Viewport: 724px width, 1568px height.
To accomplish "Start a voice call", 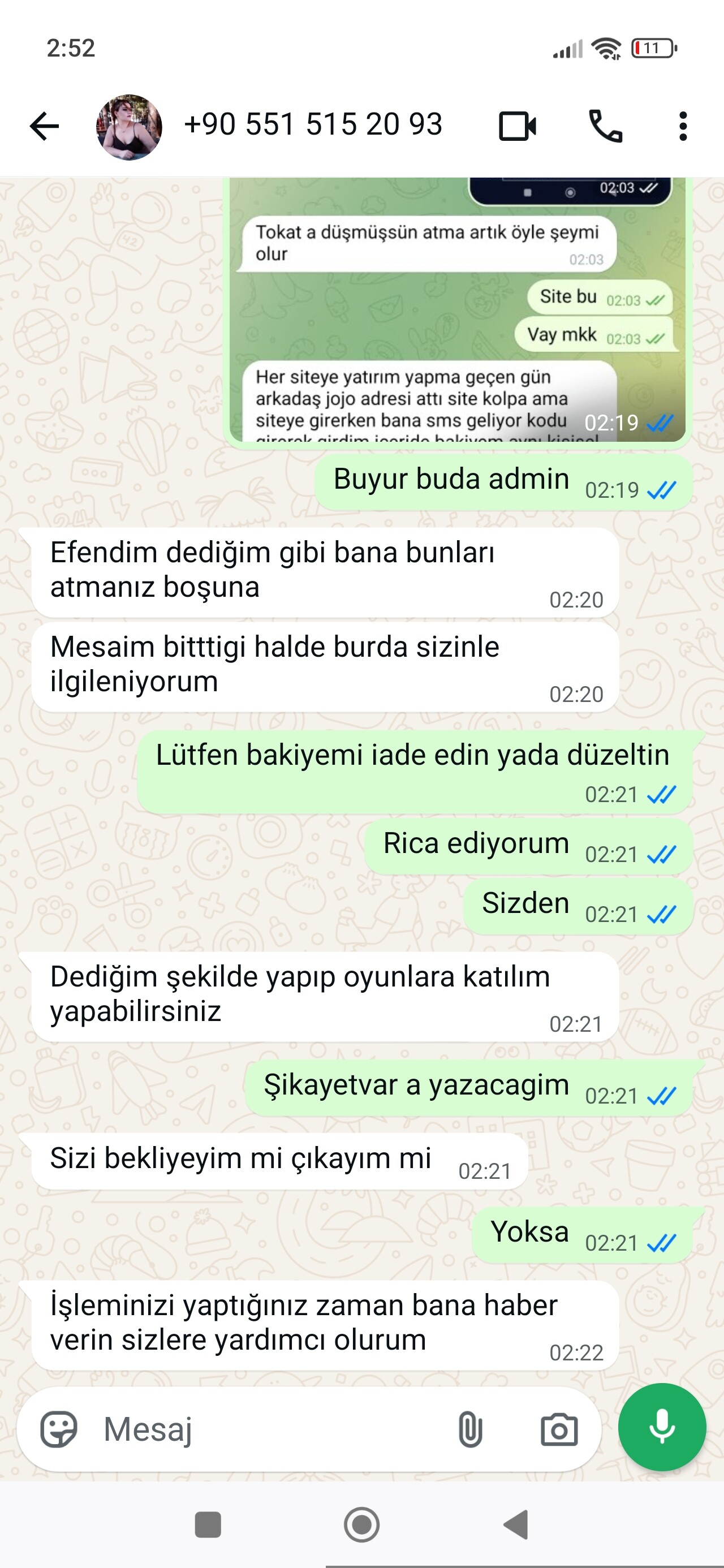I will tap(605, 126).
